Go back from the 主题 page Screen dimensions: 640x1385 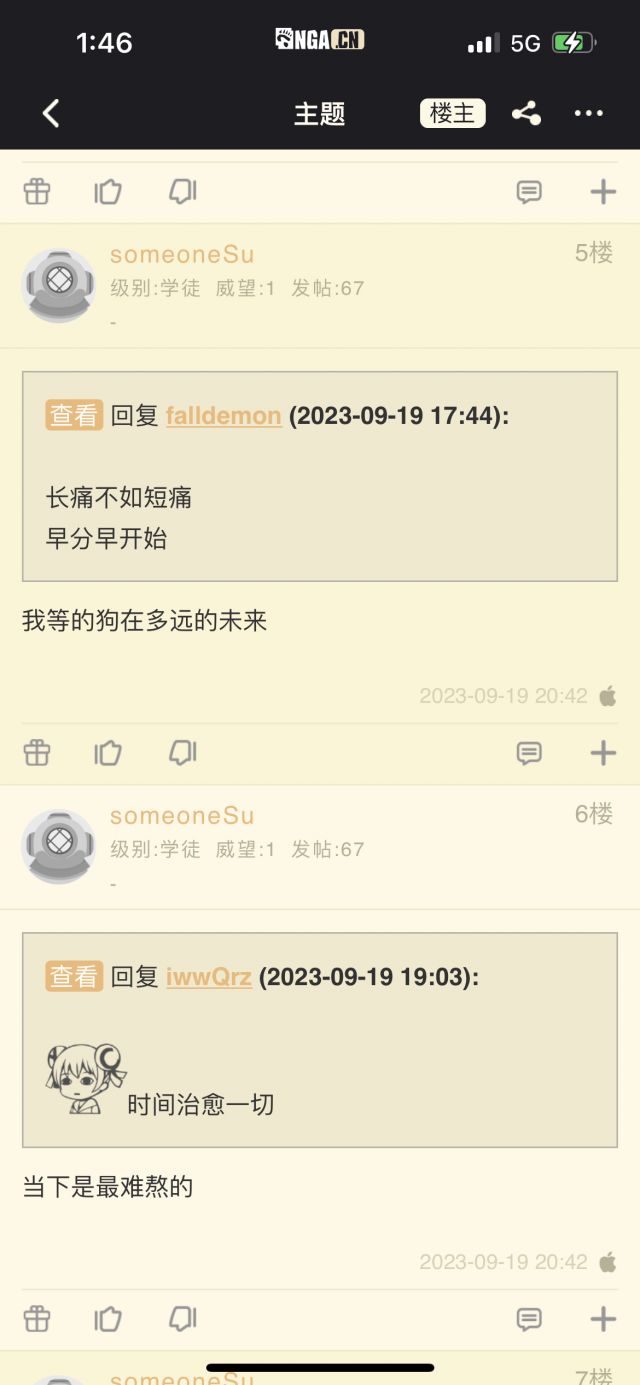[x=52, y=114]
